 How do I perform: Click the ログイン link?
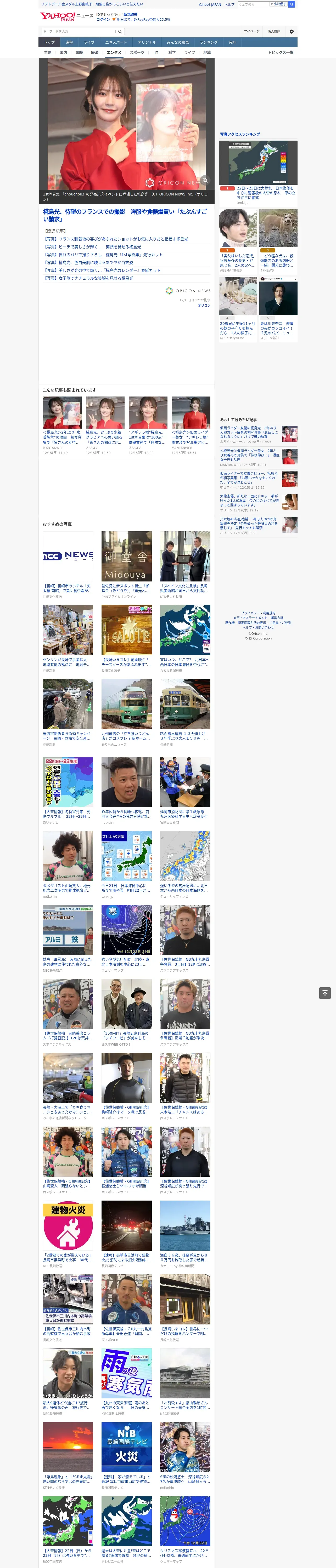coord(103,20)
